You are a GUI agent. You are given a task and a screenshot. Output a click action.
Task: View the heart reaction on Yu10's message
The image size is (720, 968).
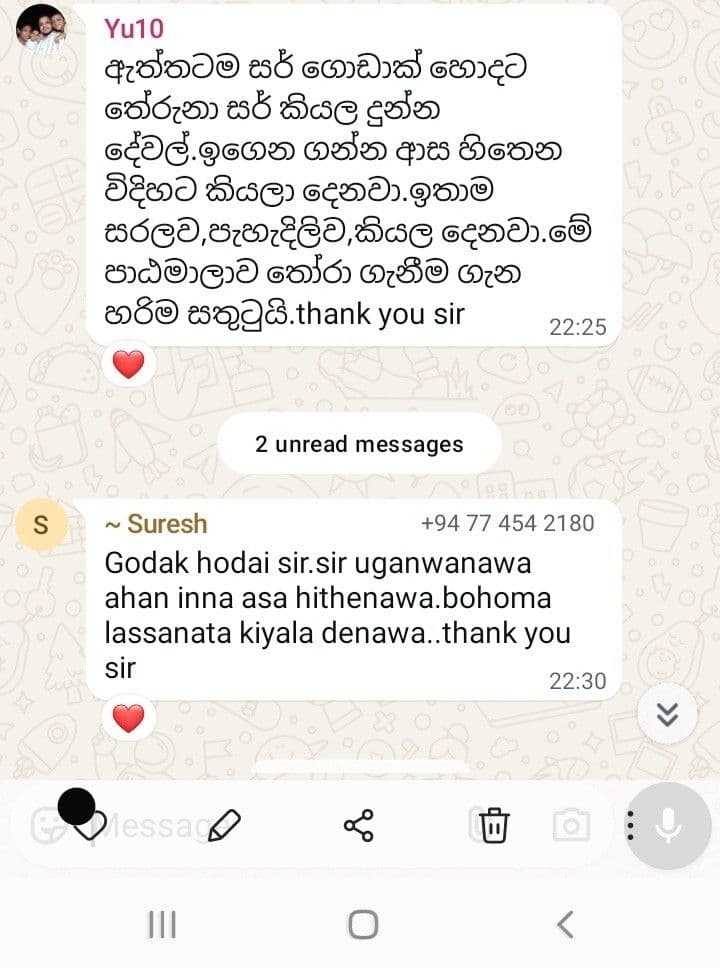pos(129,366)
